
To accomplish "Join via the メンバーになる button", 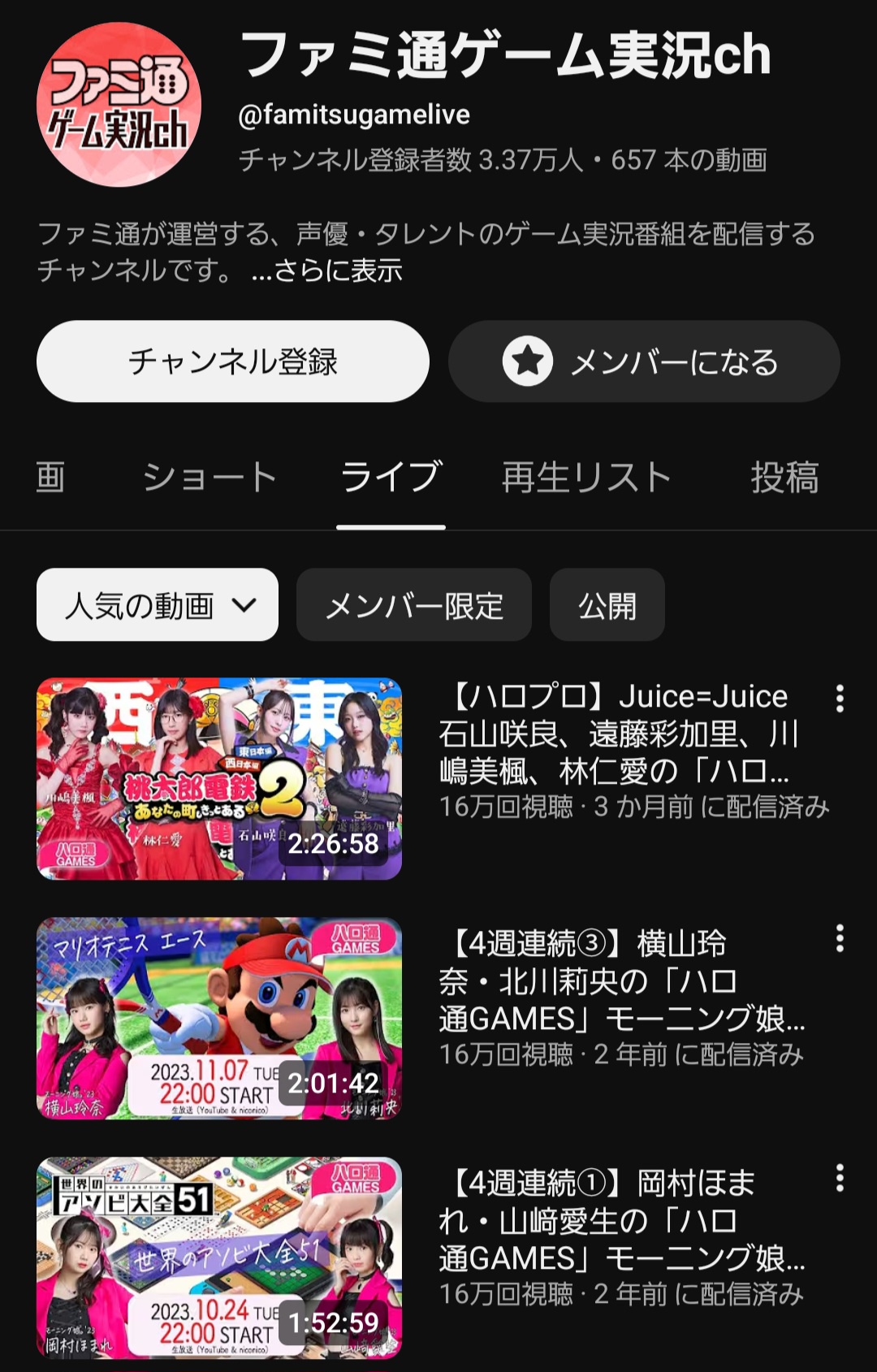I will 643,361.
